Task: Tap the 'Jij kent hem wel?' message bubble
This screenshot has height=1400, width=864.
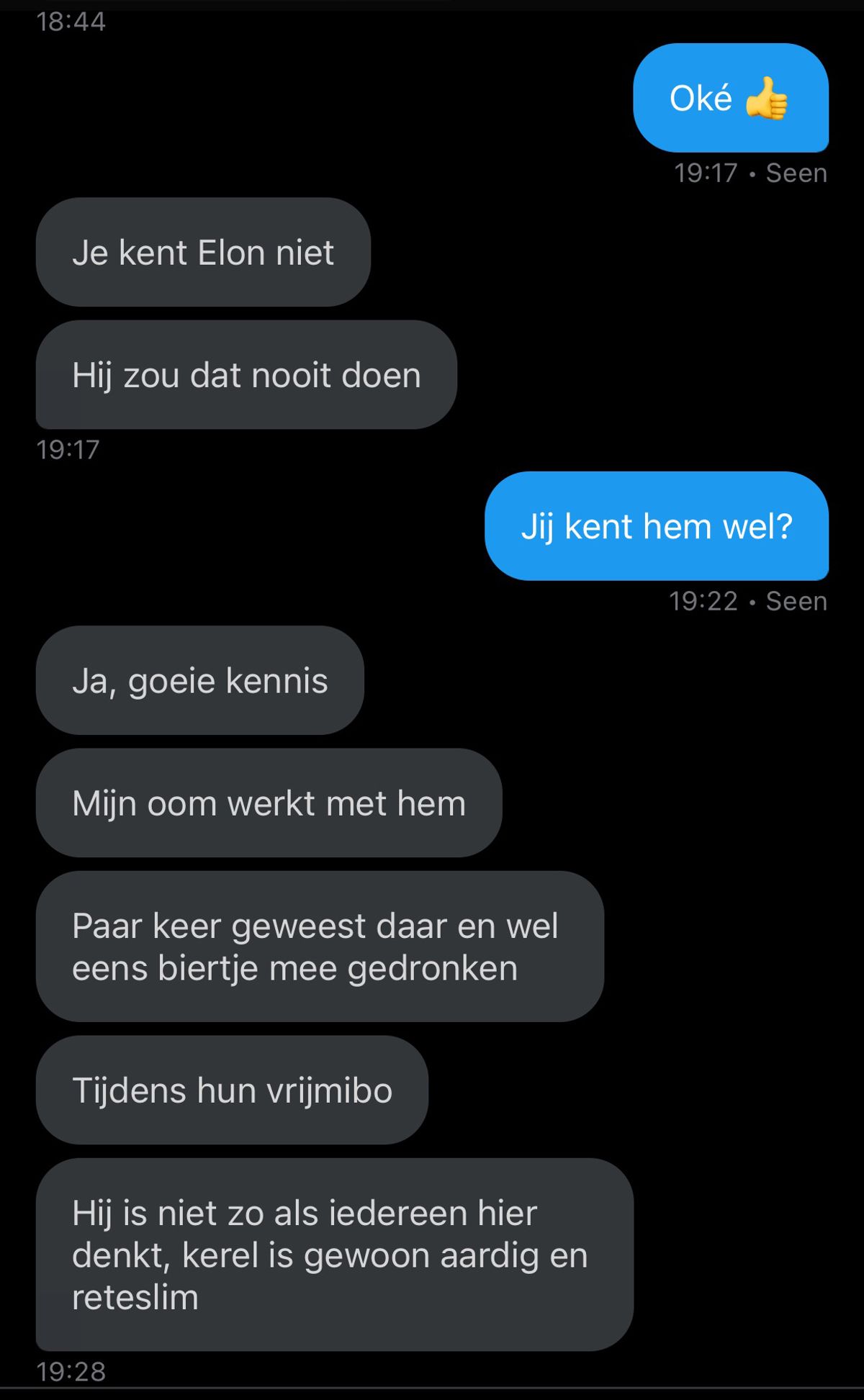Action: tap(656, 526)
